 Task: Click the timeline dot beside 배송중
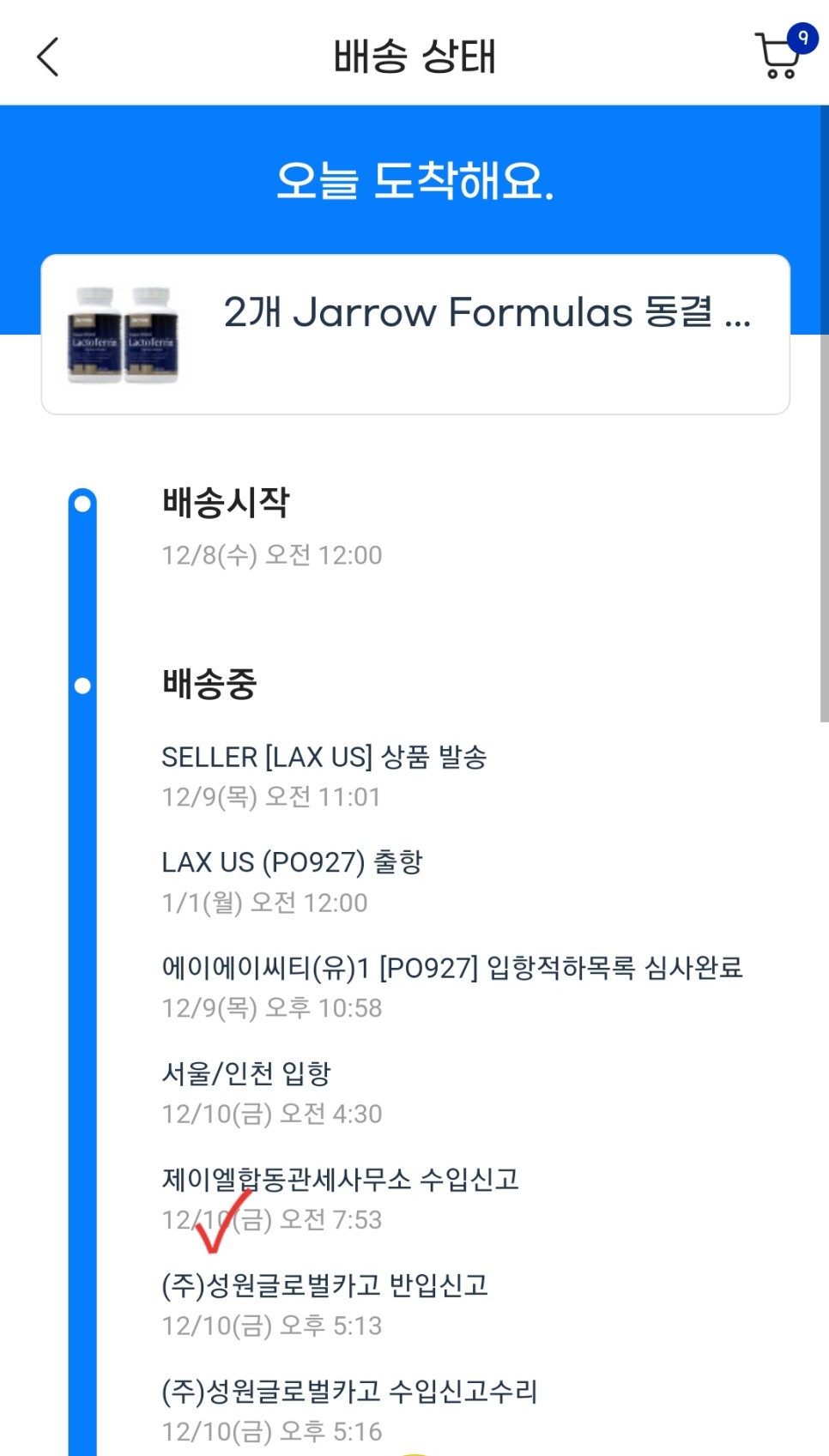(x=81, y=686)
